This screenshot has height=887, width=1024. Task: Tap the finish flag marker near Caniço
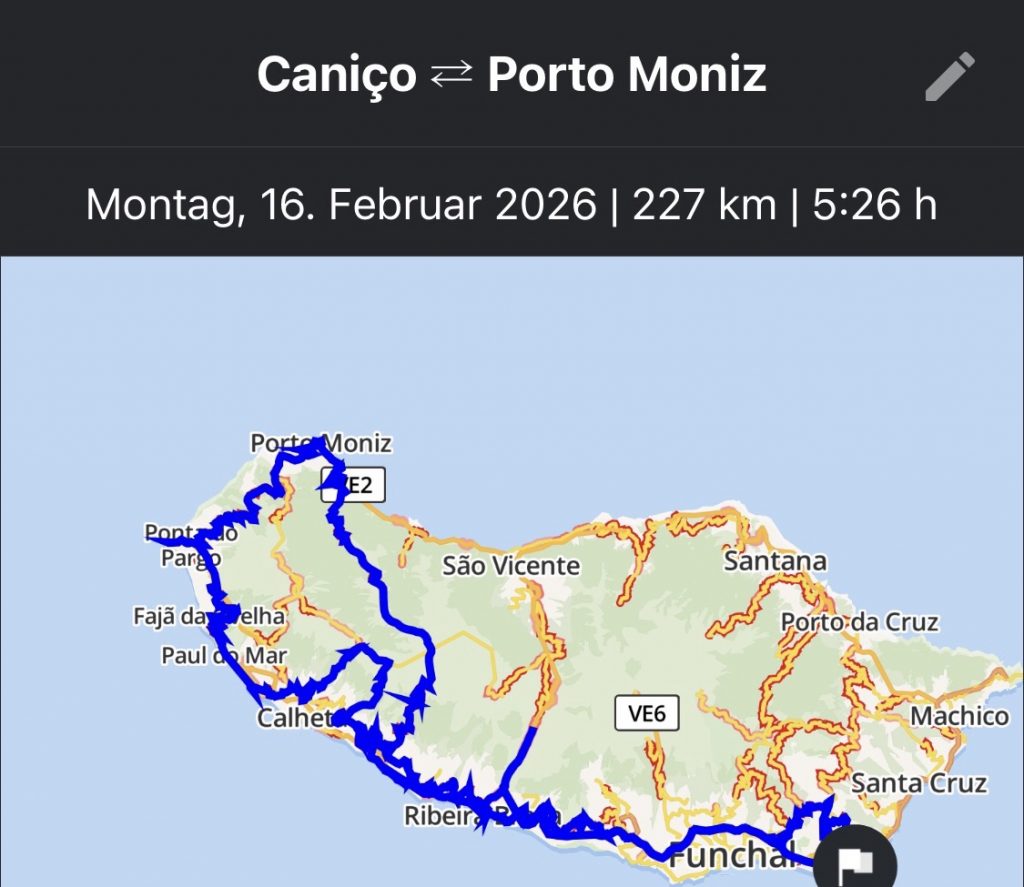click(855, 861)
